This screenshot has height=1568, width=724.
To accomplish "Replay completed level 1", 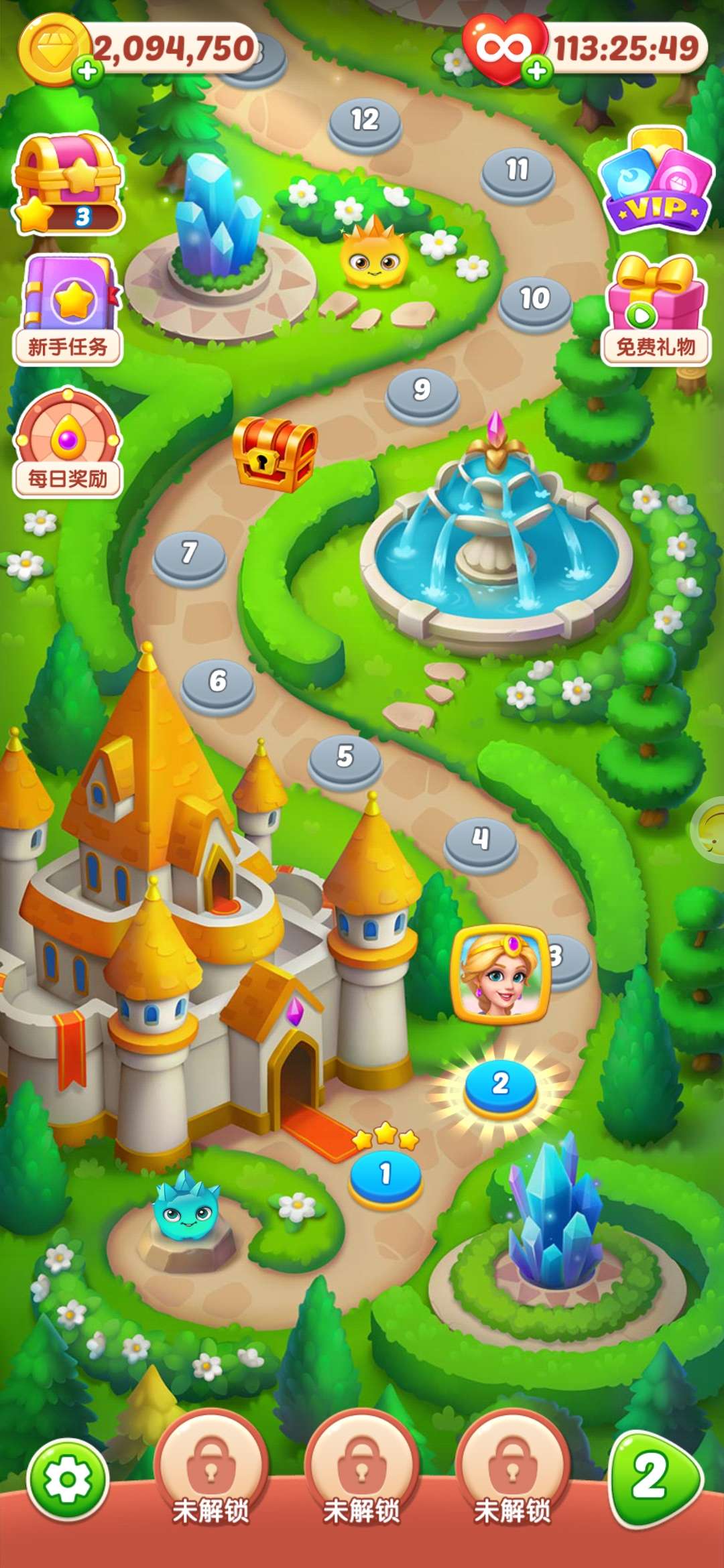I will (x=385, y=1174).
